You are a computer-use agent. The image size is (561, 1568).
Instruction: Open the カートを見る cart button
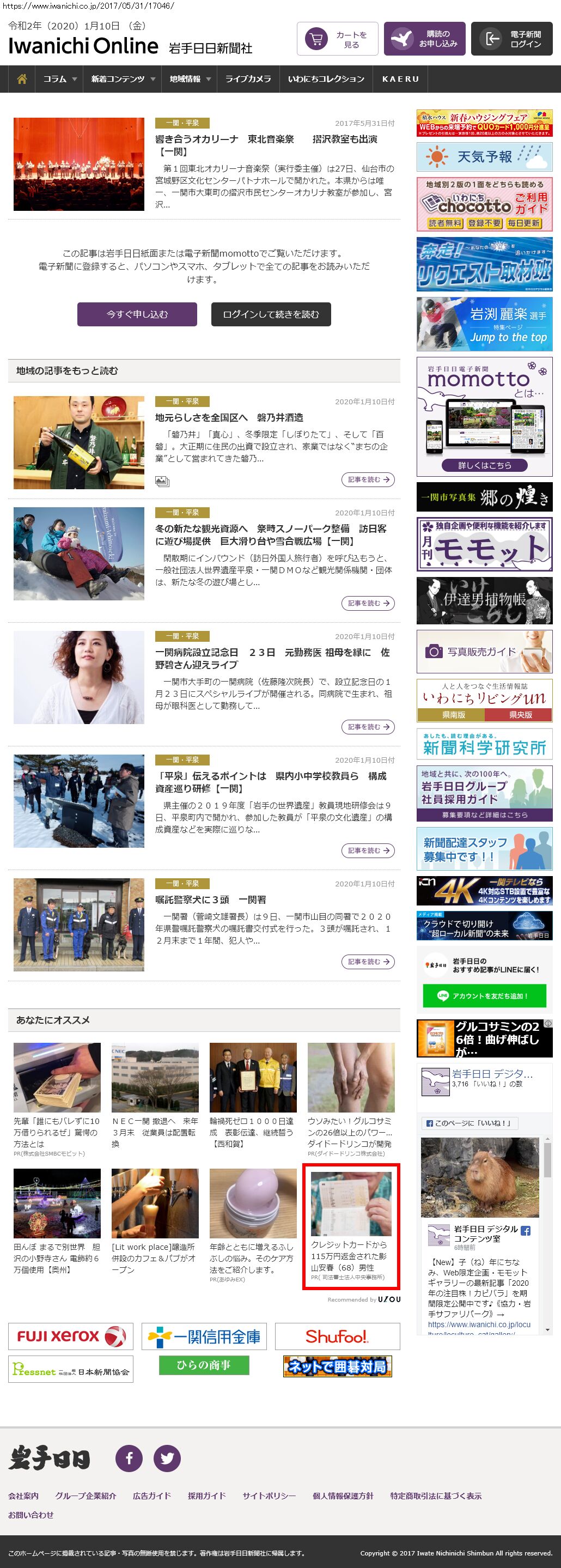[x=338, y=39]
